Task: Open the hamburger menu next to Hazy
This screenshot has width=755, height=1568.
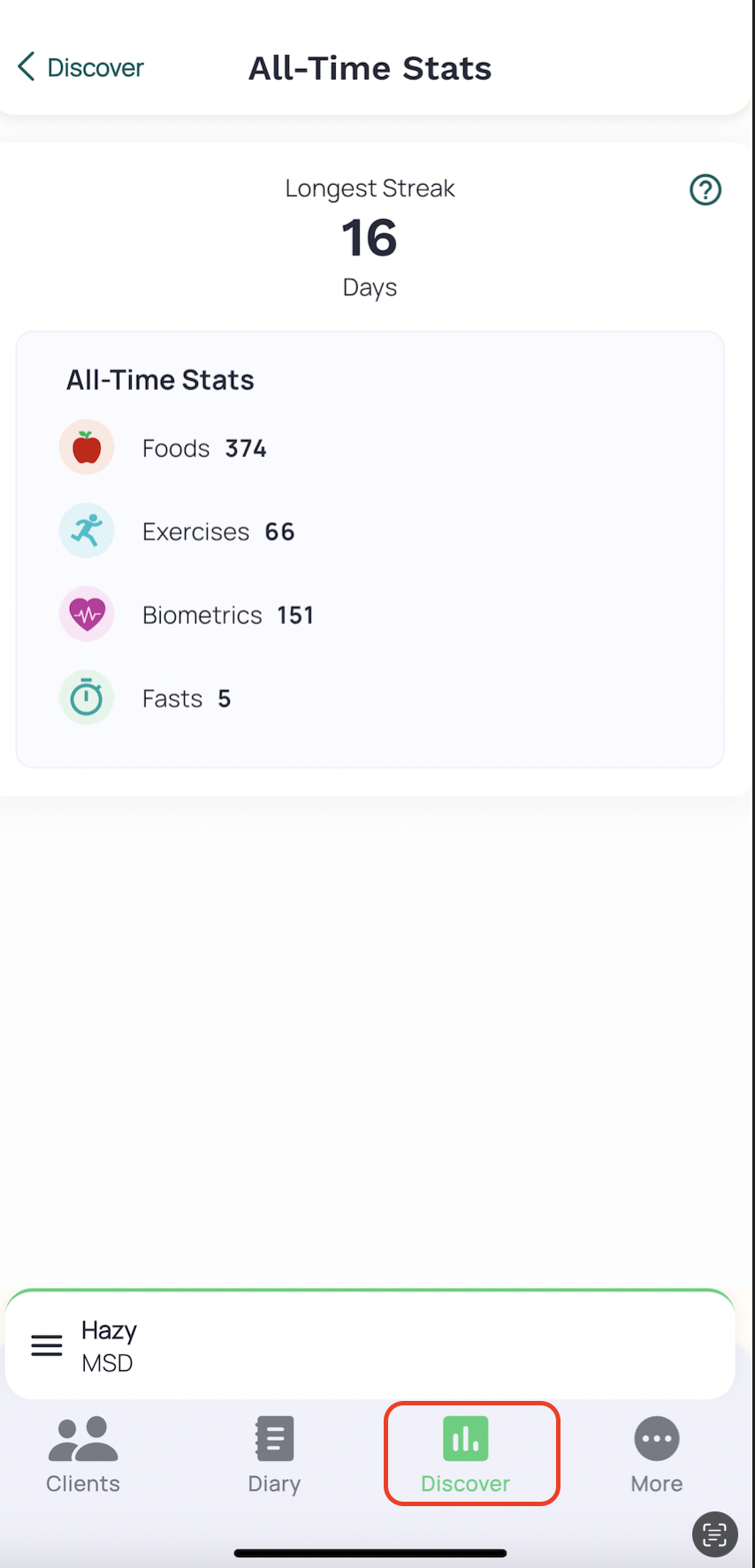Action: click(x=47, y=1345)
